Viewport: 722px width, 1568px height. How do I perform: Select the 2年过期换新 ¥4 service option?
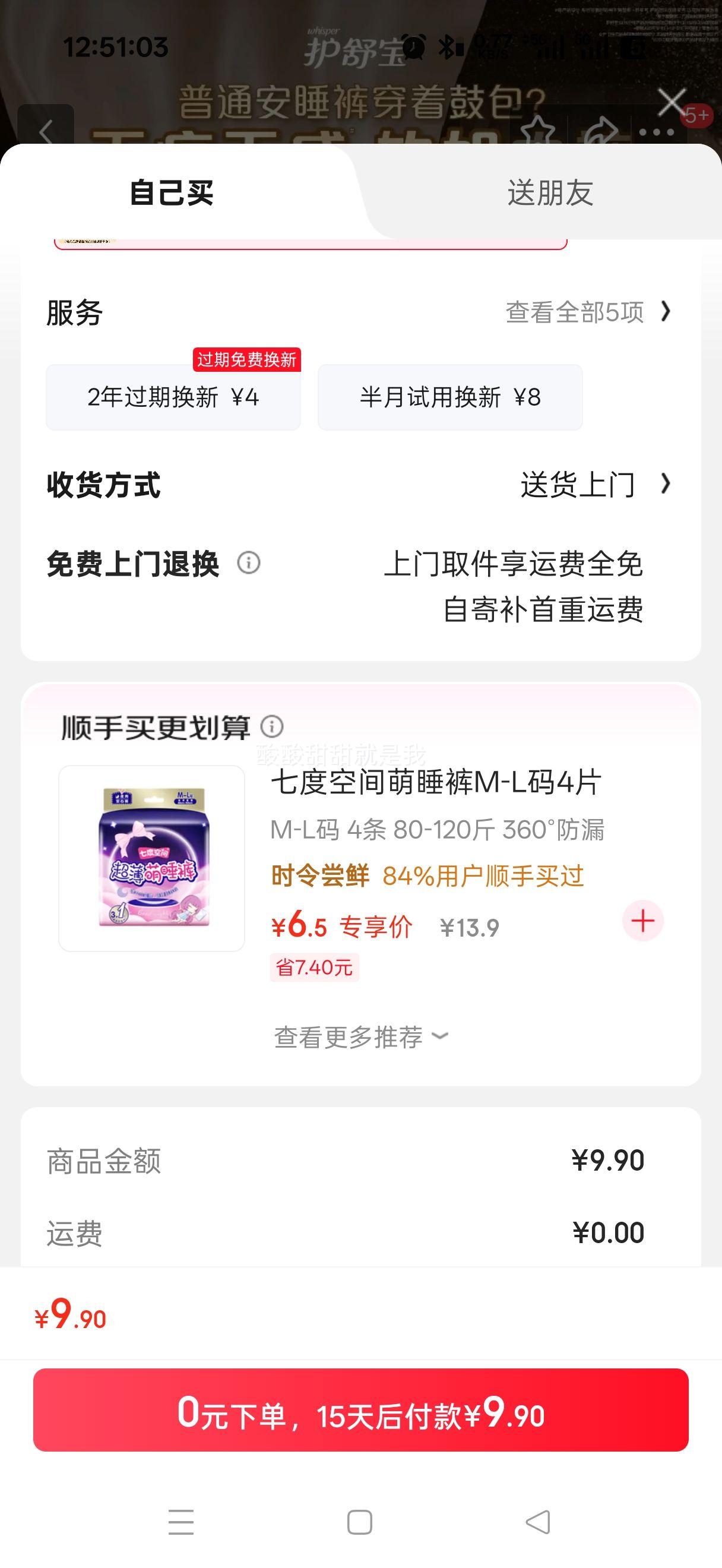[173, 397]
